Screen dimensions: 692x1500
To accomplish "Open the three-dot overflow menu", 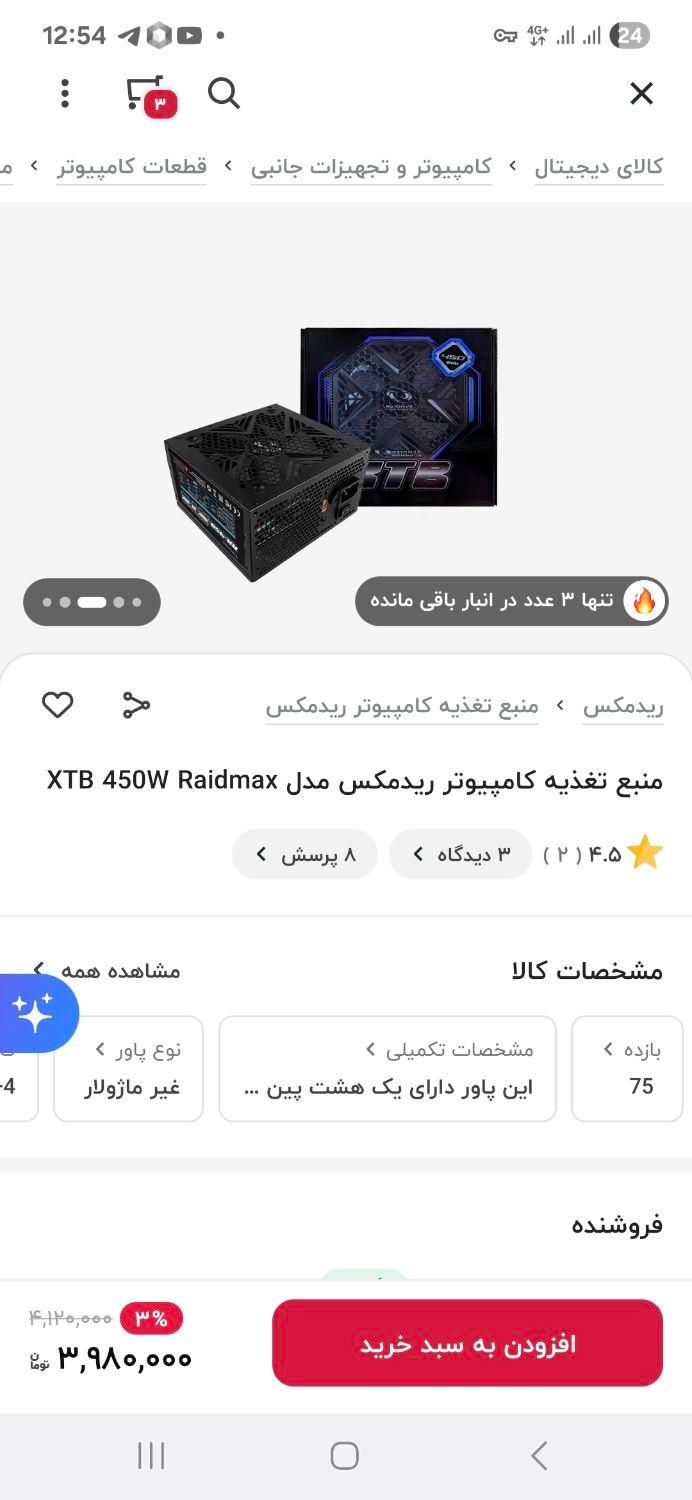I will pos(65,94).
